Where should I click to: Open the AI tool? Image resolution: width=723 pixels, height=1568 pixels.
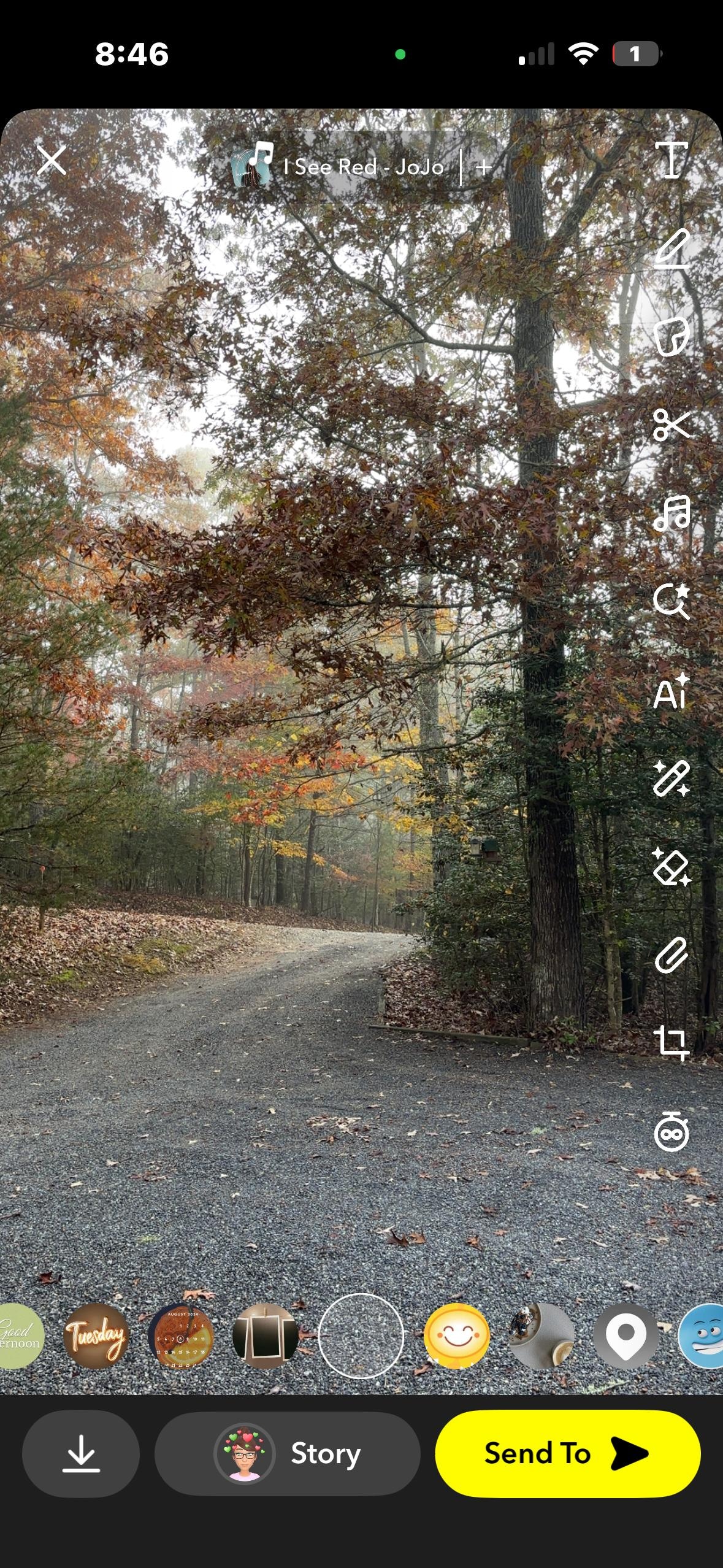click(x=671, y=691)
